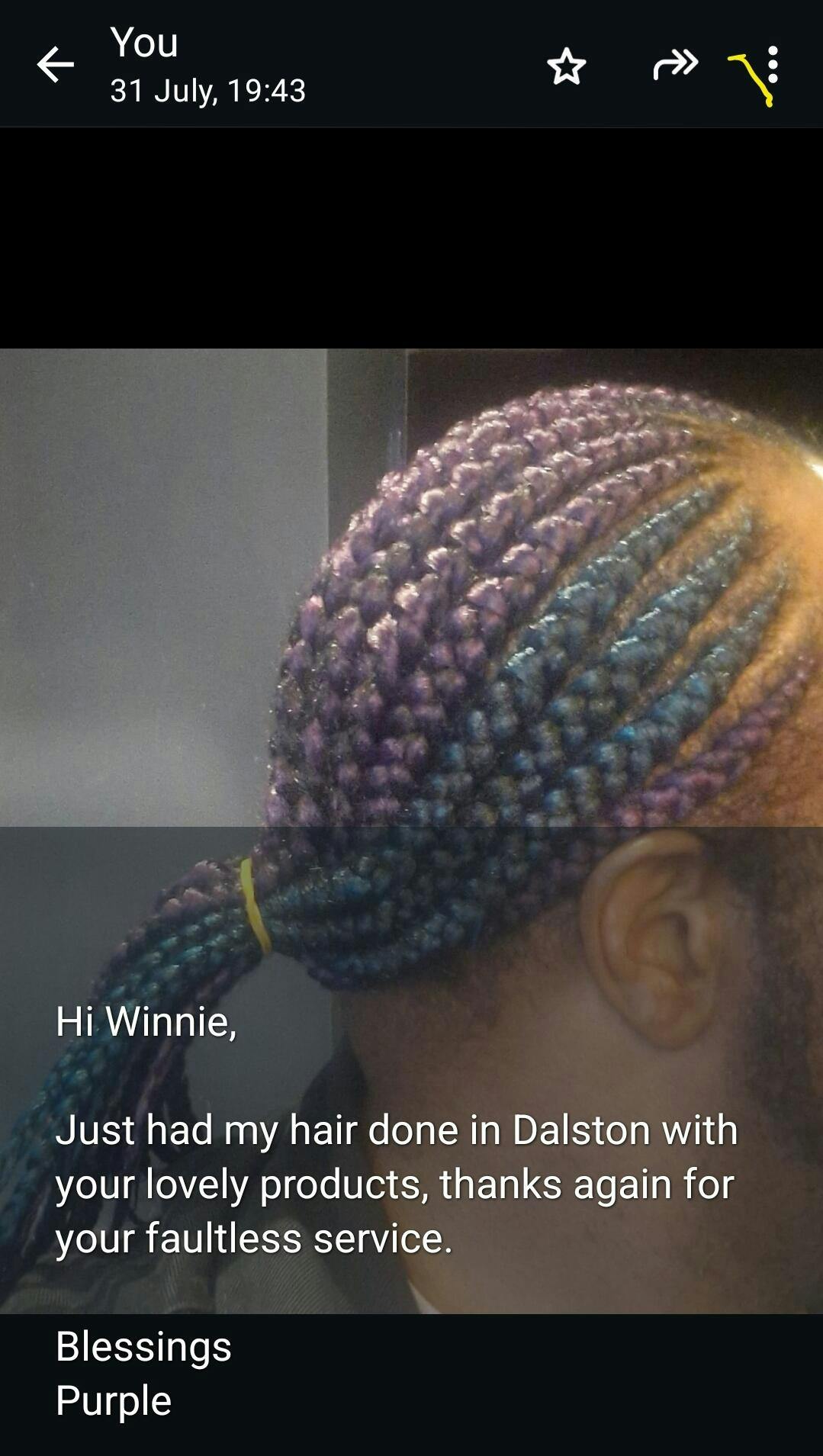Go back using the arrow

pos(56,65)
